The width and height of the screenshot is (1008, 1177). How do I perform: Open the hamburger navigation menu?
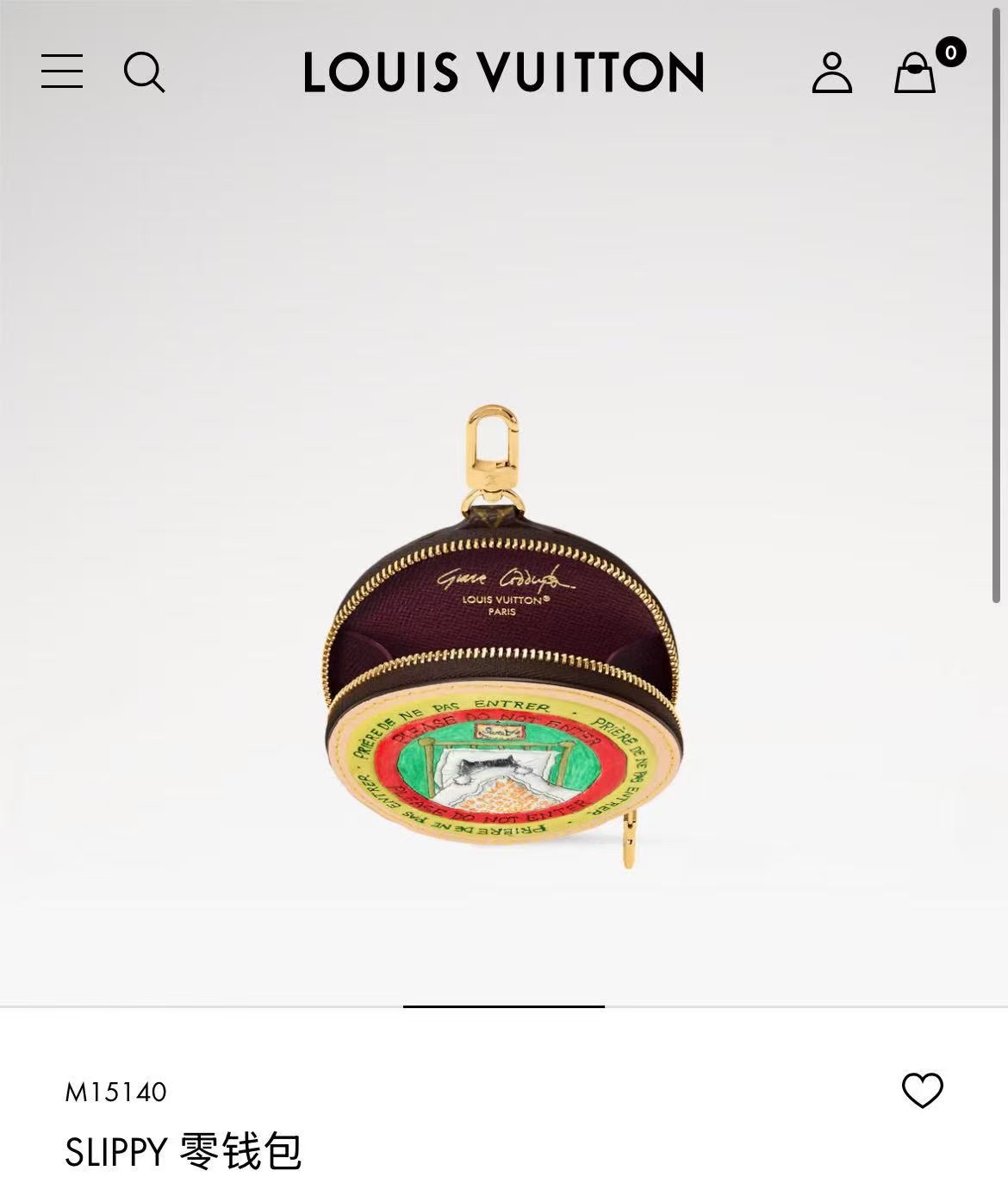click(62, 72)
